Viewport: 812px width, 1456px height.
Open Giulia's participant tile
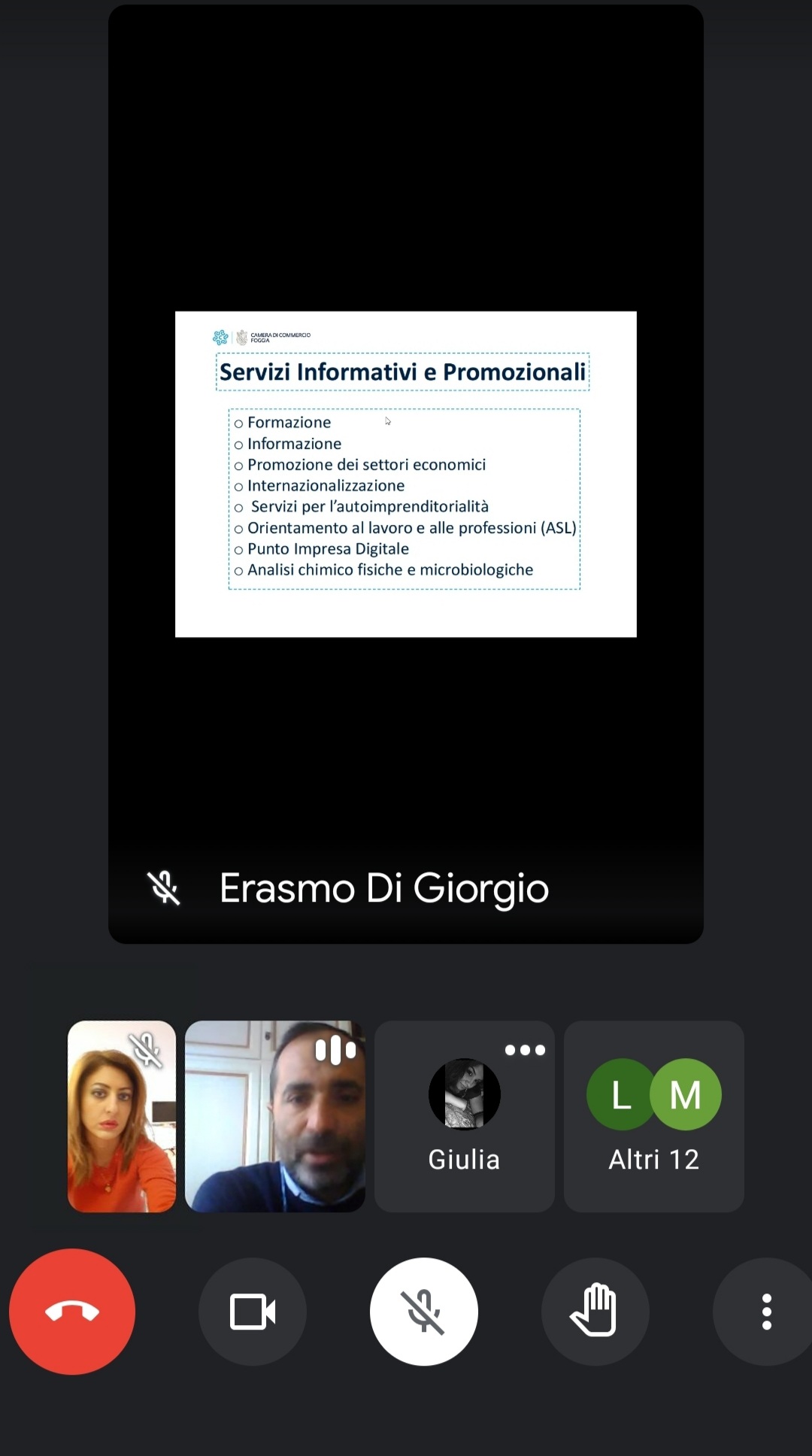(x=465, y=1116)
